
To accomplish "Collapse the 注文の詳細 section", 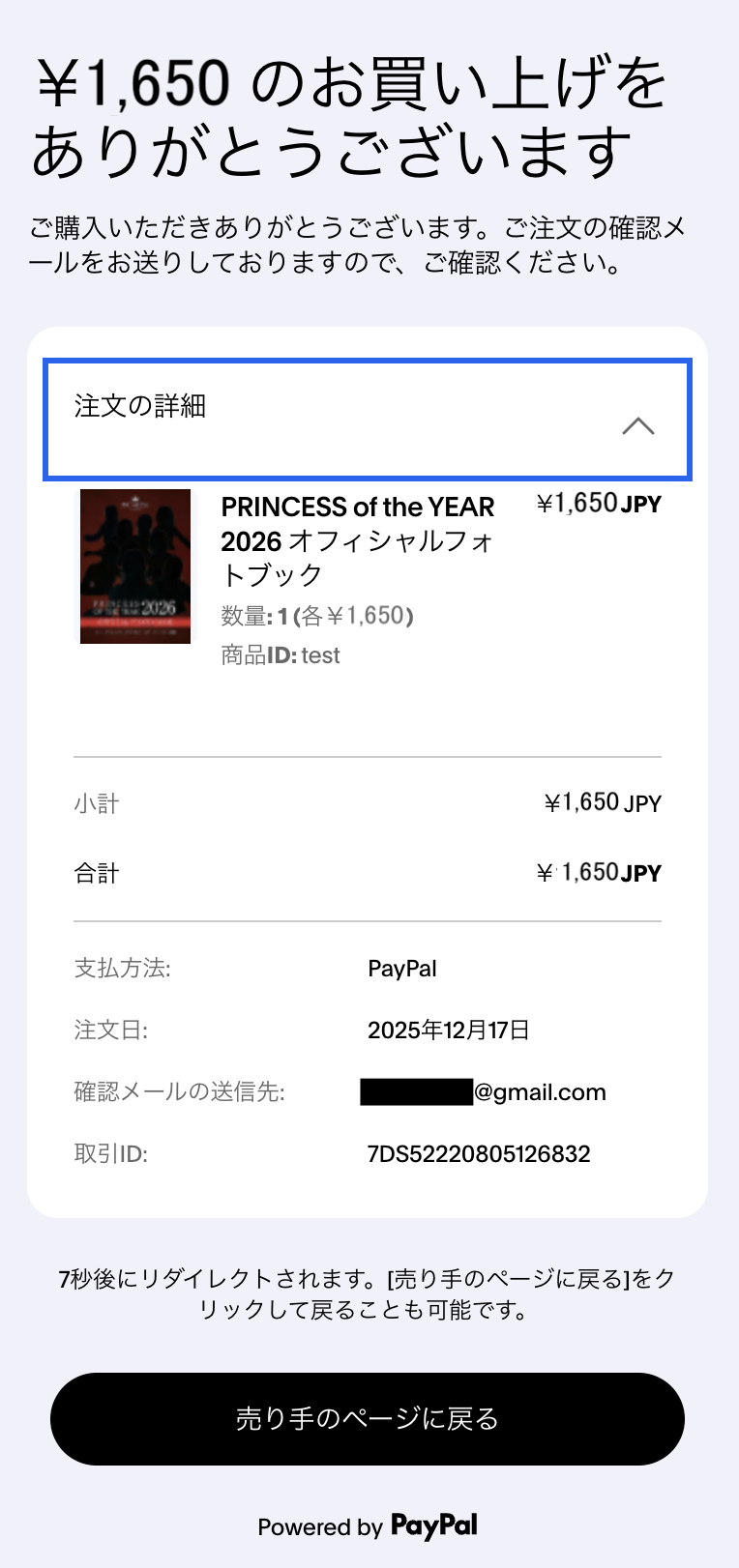I will click(x=637, y=425).
